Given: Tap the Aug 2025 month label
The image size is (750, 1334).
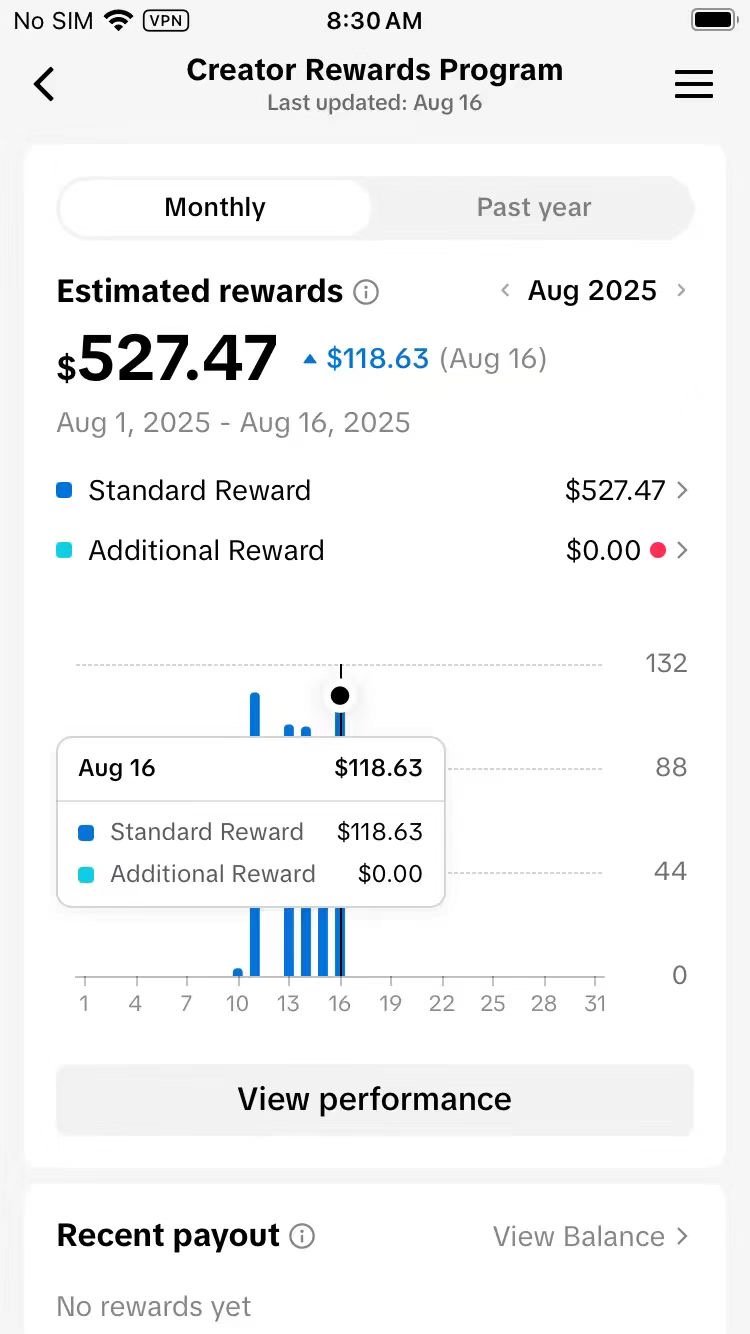Looking at the screenshot, I should pyautogui.click(x=592, y=291).
